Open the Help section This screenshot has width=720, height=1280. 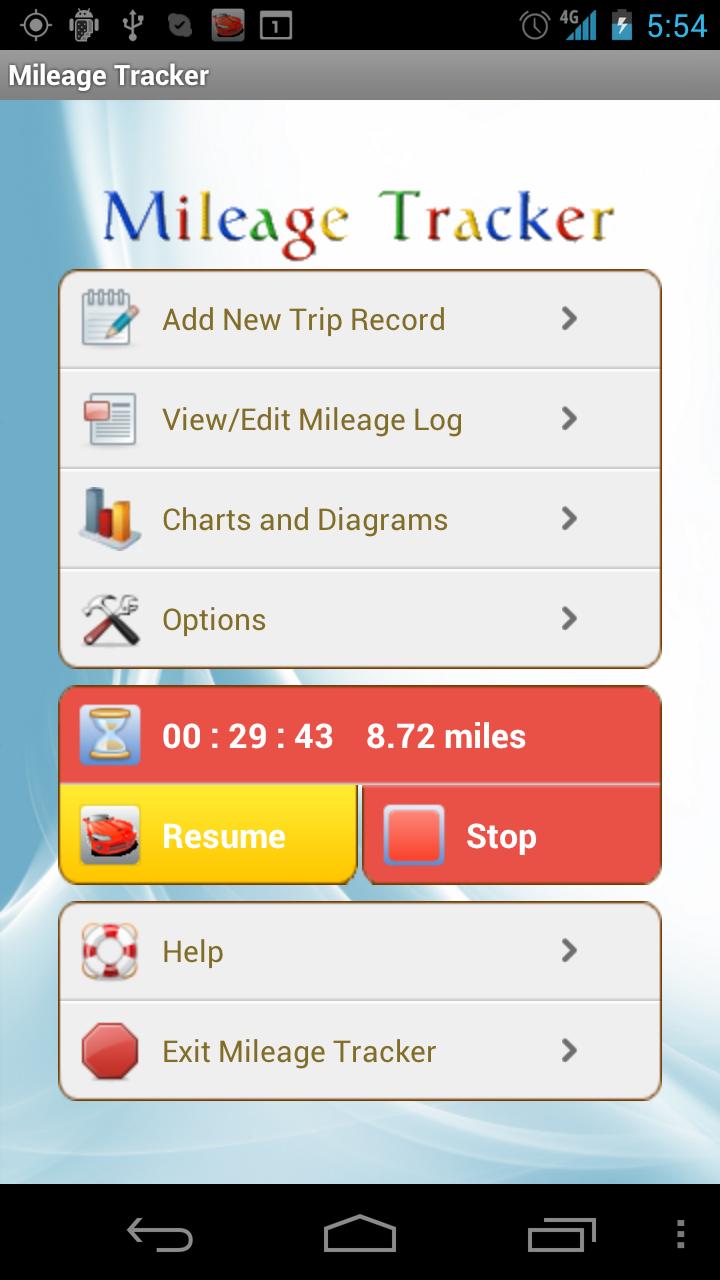tap(360, 951)
